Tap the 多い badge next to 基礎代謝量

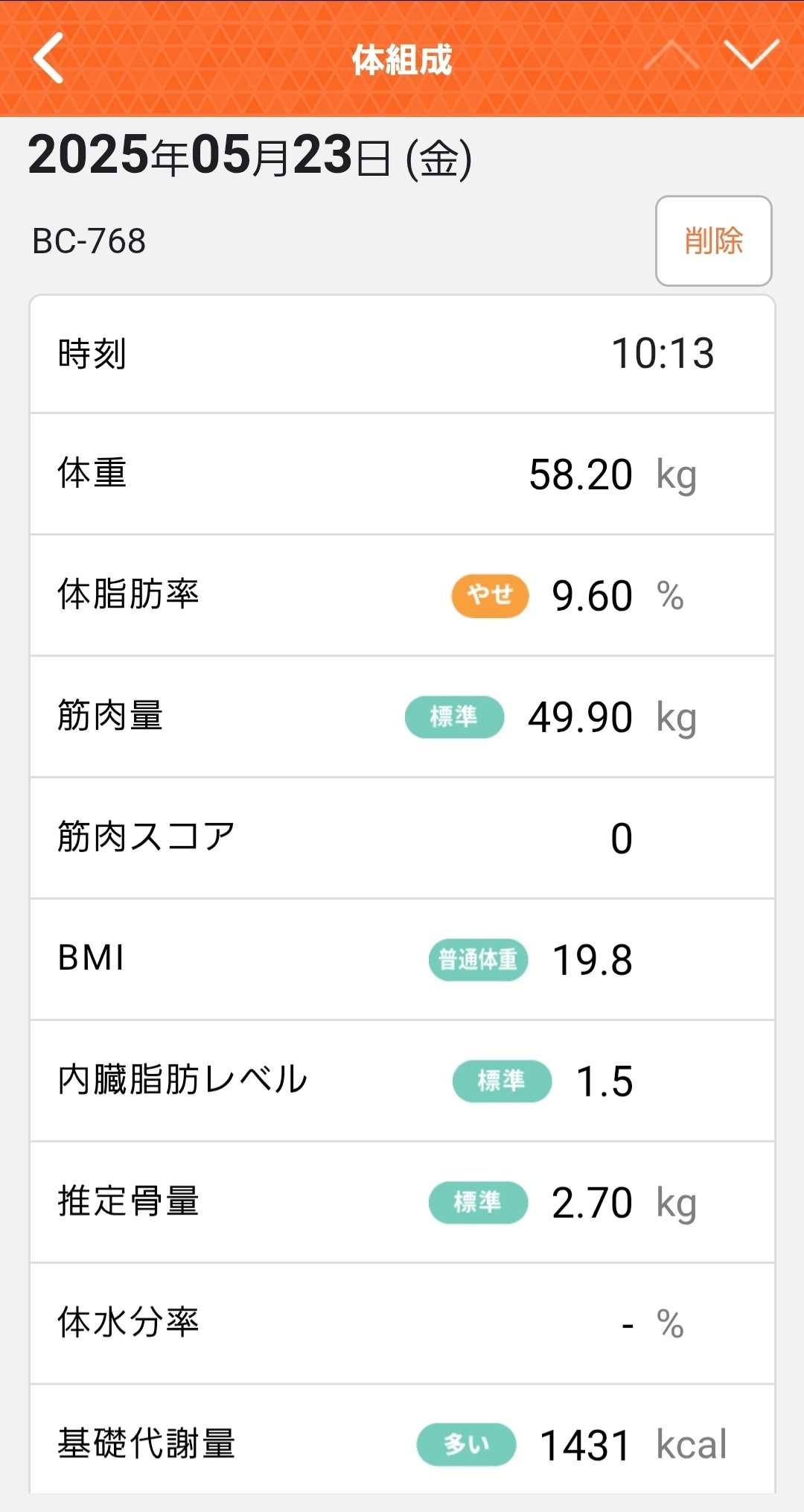click(x=465, y=1445)
